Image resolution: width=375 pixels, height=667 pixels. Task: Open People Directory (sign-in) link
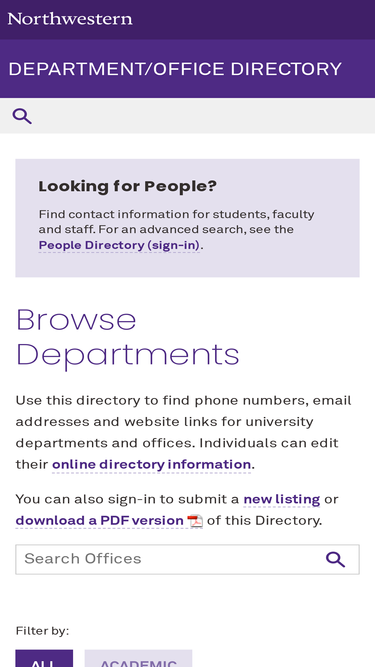coord(119,245)
